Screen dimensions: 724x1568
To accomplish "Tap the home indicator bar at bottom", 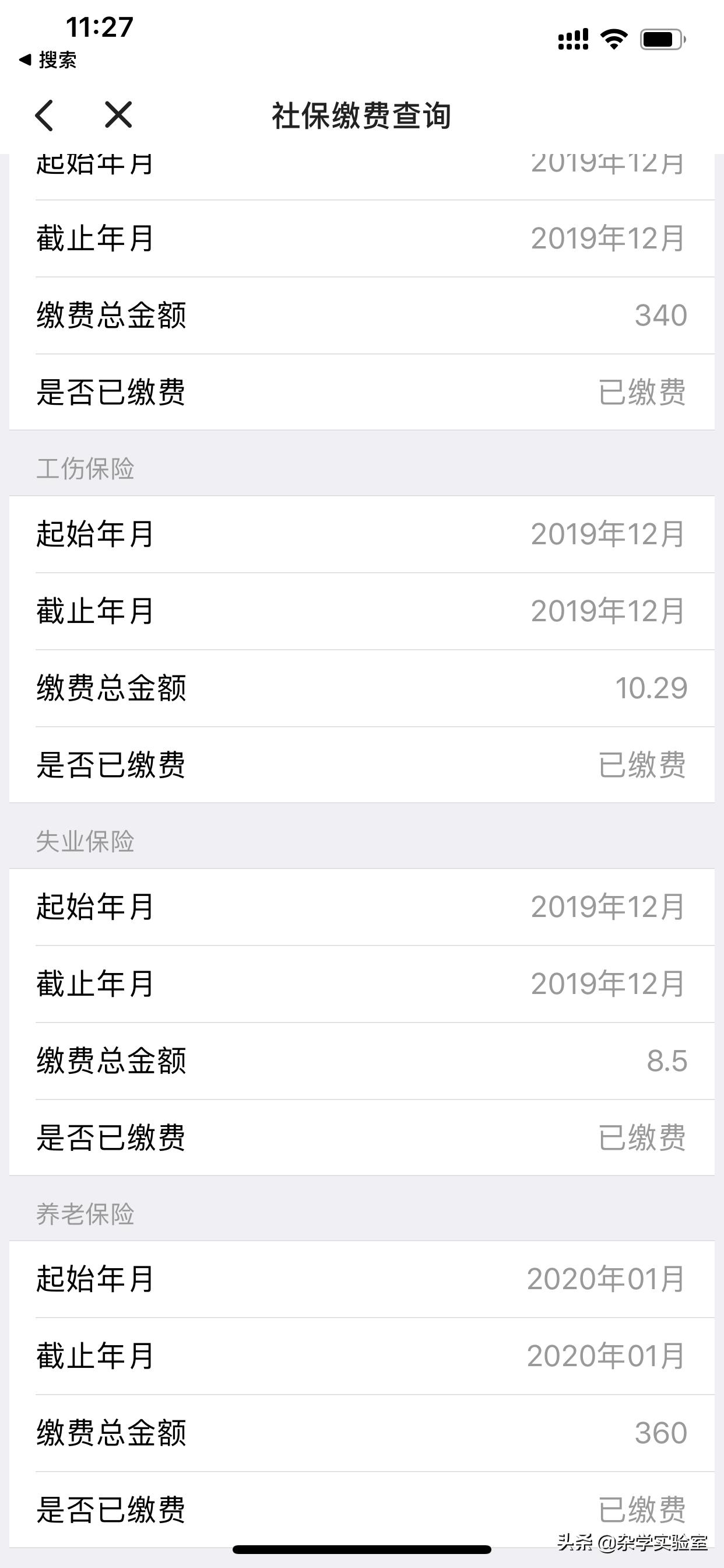I will tap(362, 1549).
